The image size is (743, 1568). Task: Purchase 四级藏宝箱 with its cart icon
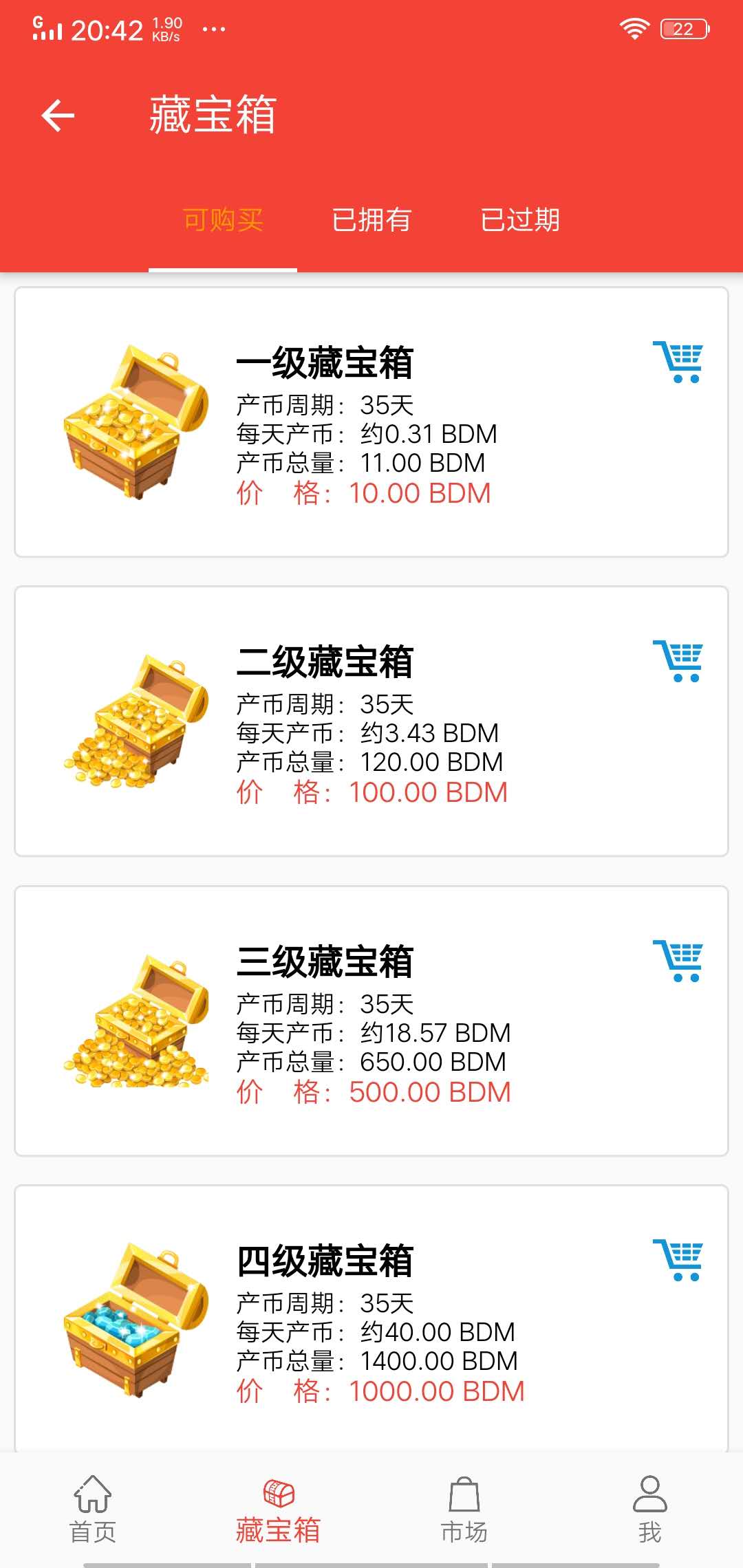(678, 1260)
